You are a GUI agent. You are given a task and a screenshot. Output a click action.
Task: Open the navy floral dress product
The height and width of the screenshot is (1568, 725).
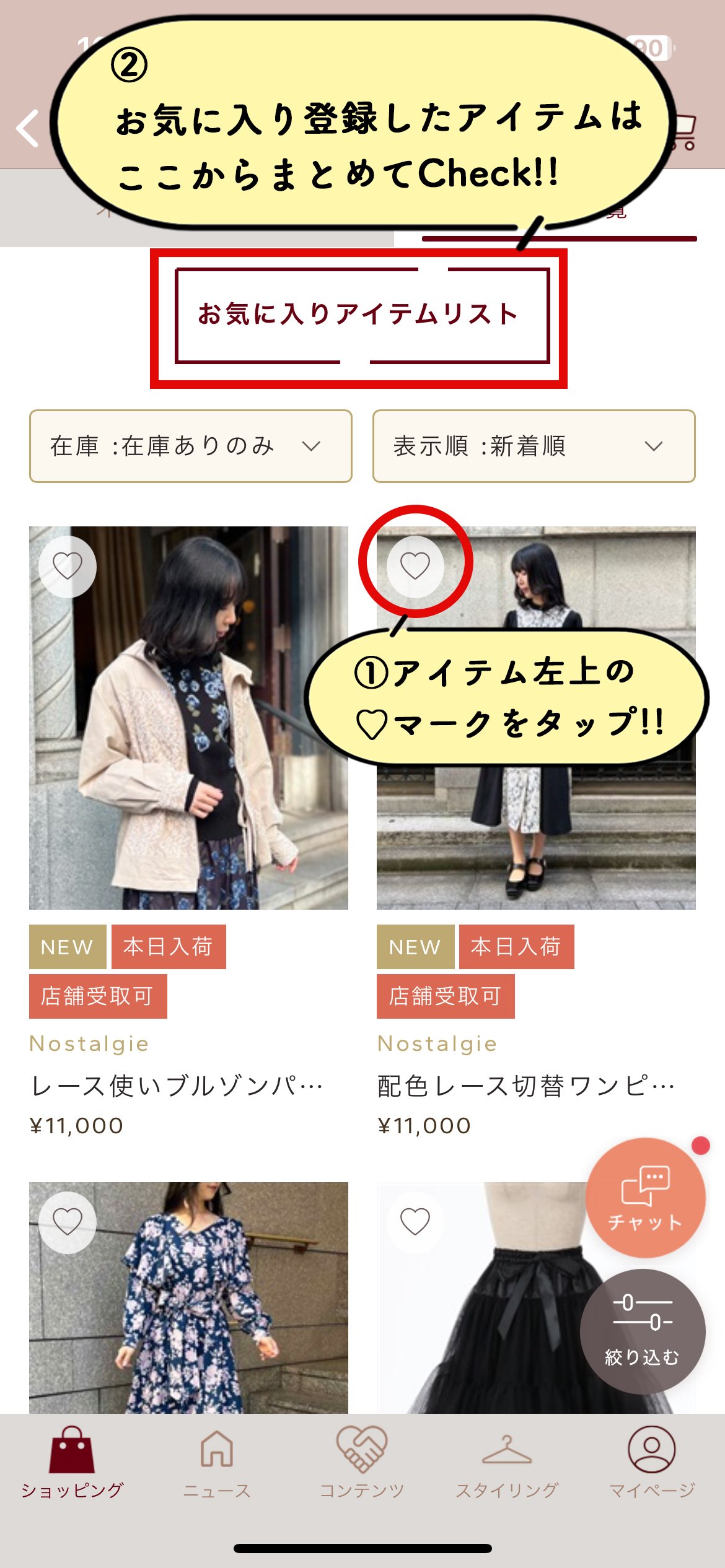(x=188, y=1313)
